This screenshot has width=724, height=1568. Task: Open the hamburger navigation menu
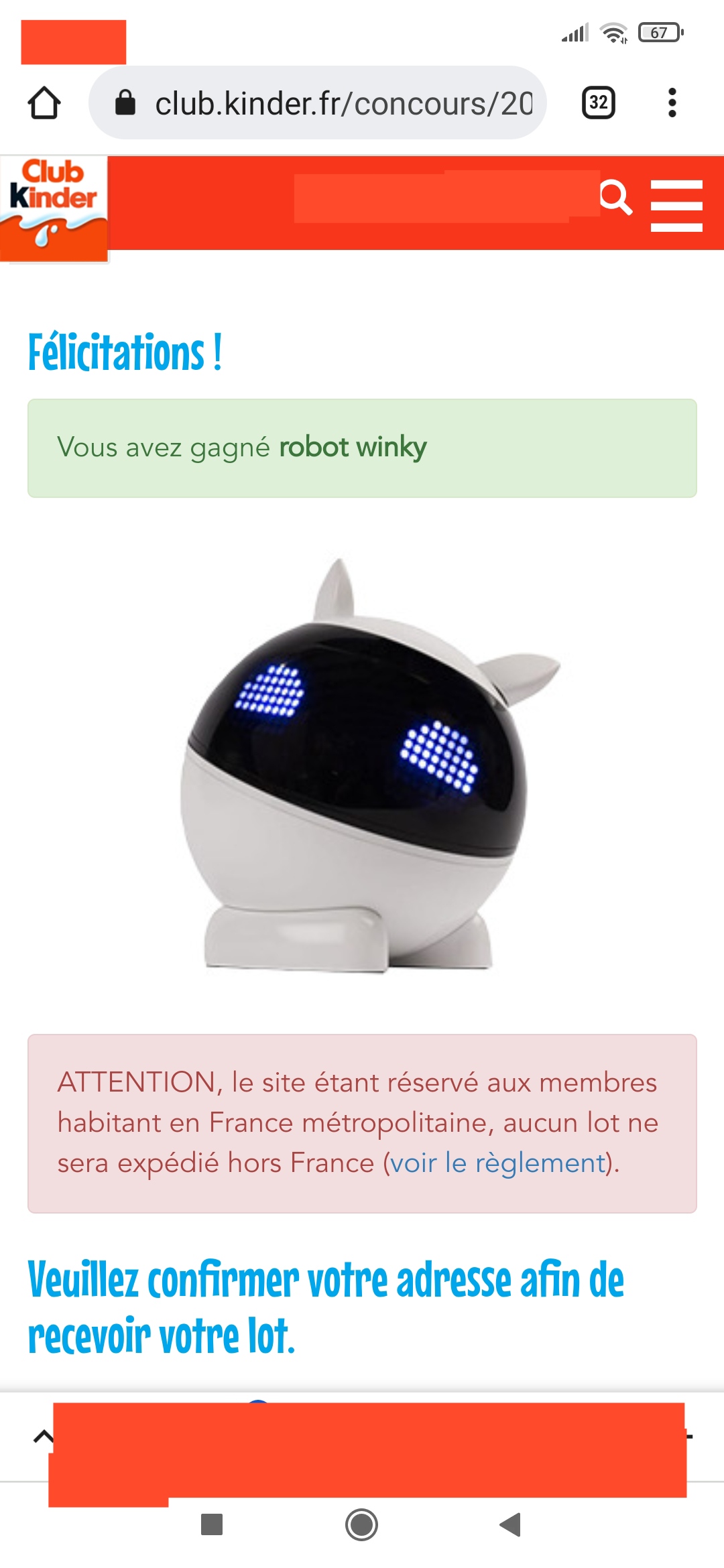pyautogui.click(x=676, y=205)
